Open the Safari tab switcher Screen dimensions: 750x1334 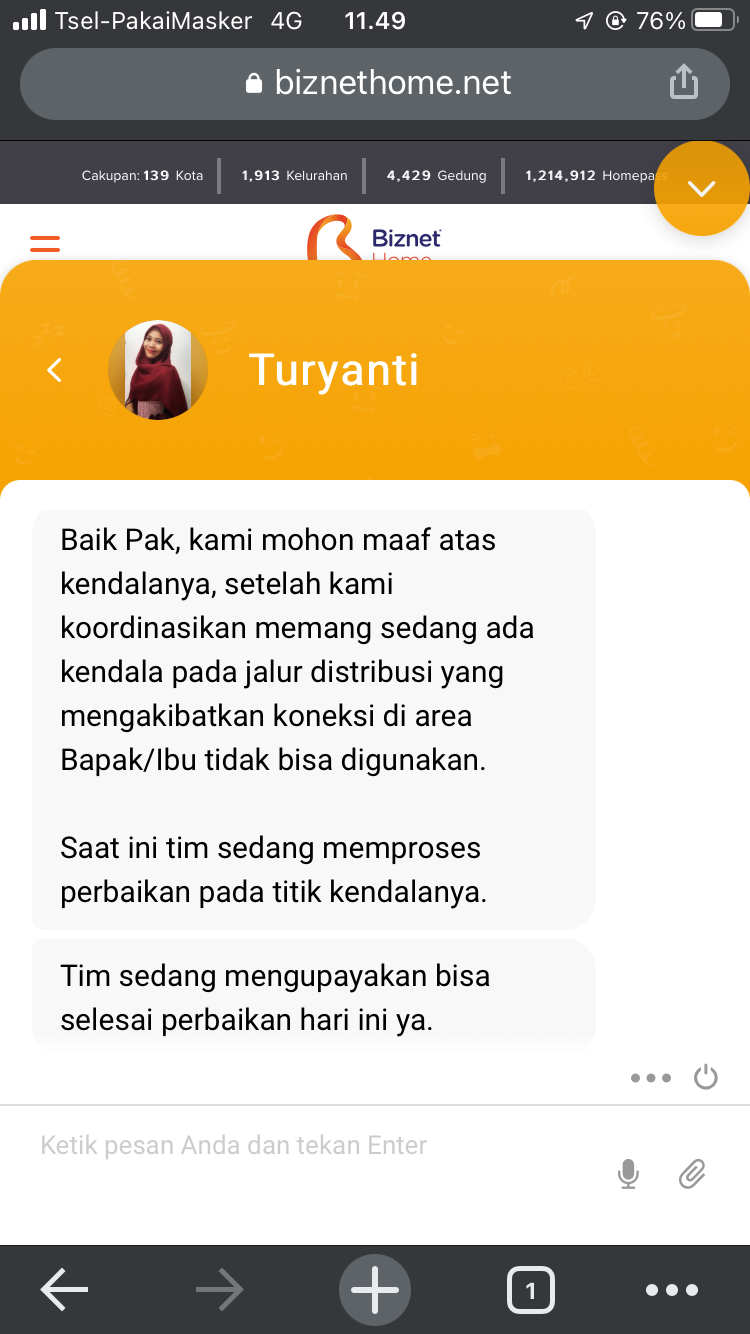point(531,1289)
